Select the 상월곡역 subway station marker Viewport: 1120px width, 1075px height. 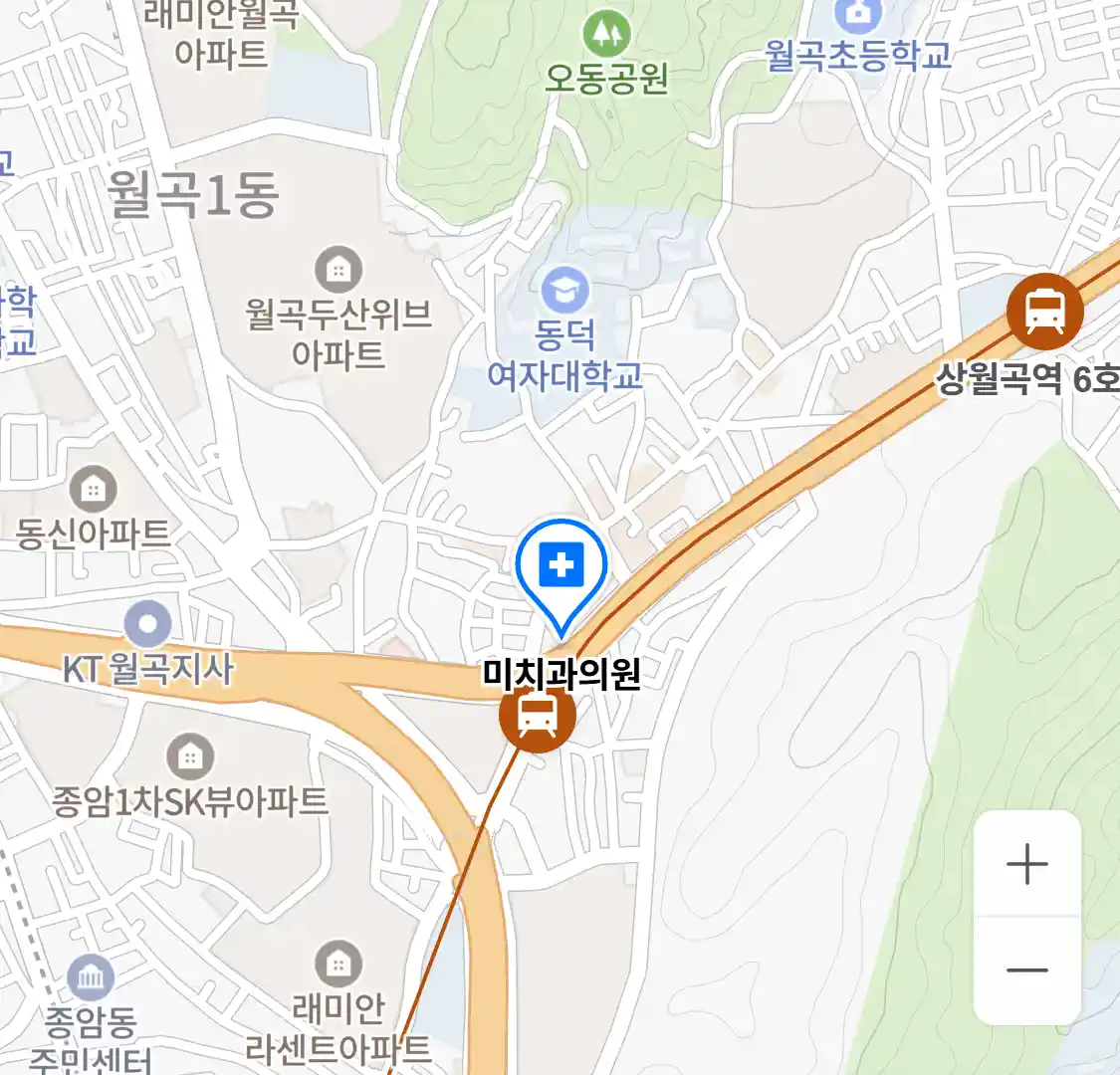click(1044, 311)
